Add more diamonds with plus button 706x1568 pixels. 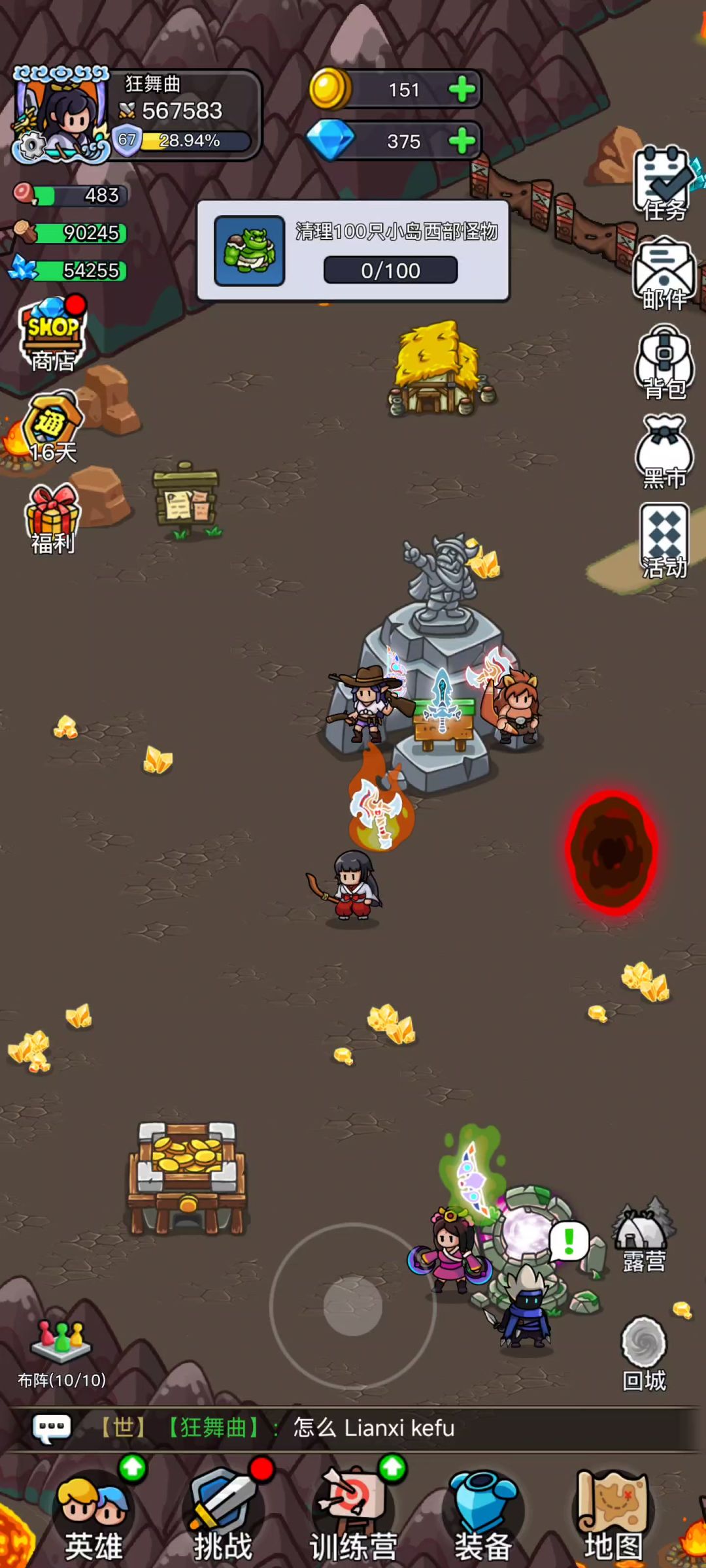[462, 140]
